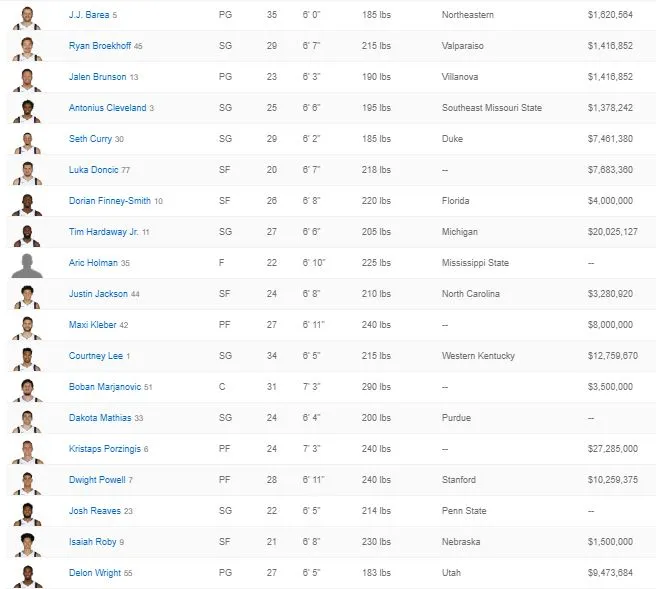This screenshot has width=656, height=589.
Task: View Dakota Mathias's profile
Action: tap(100, 418)
